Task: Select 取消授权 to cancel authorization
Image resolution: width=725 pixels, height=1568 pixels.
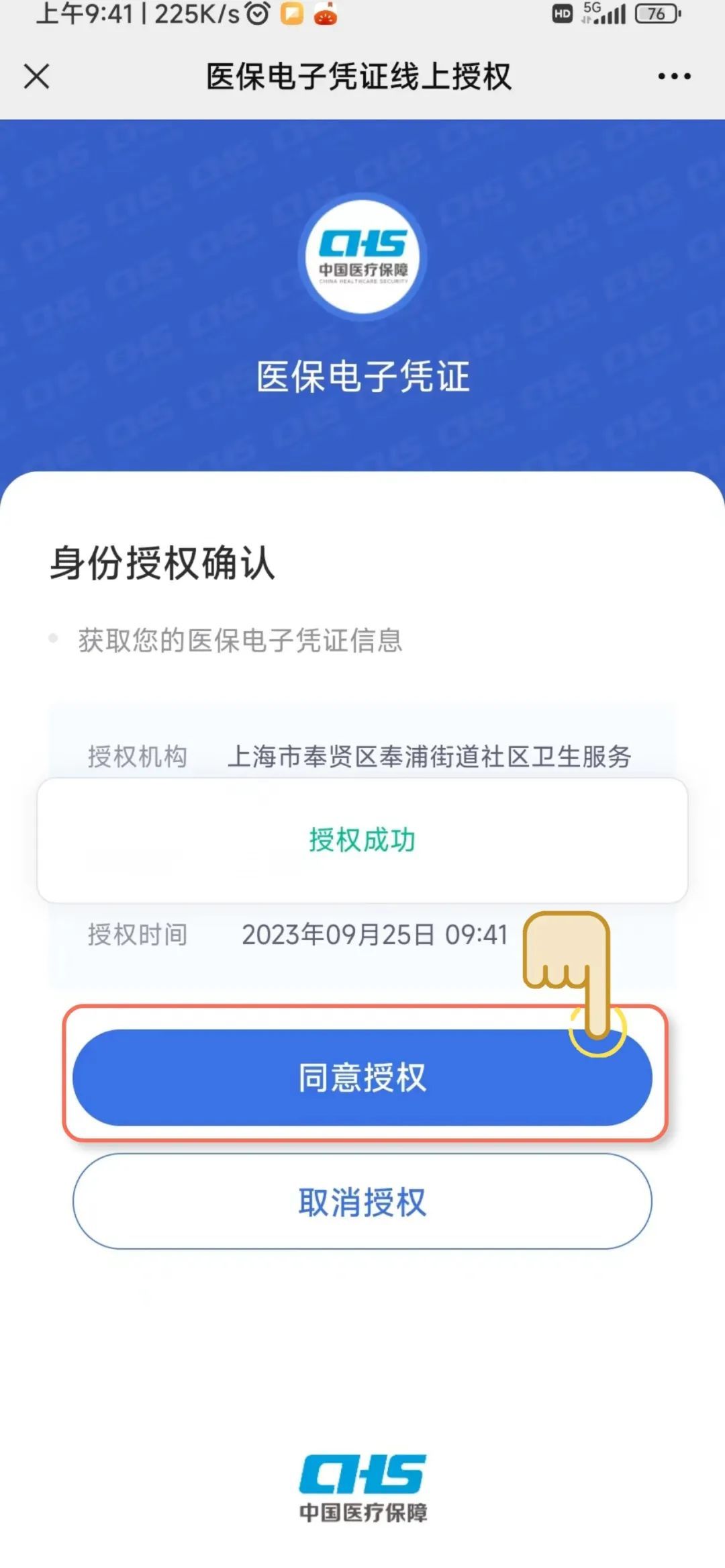Action: click(x=362, y=1201)
